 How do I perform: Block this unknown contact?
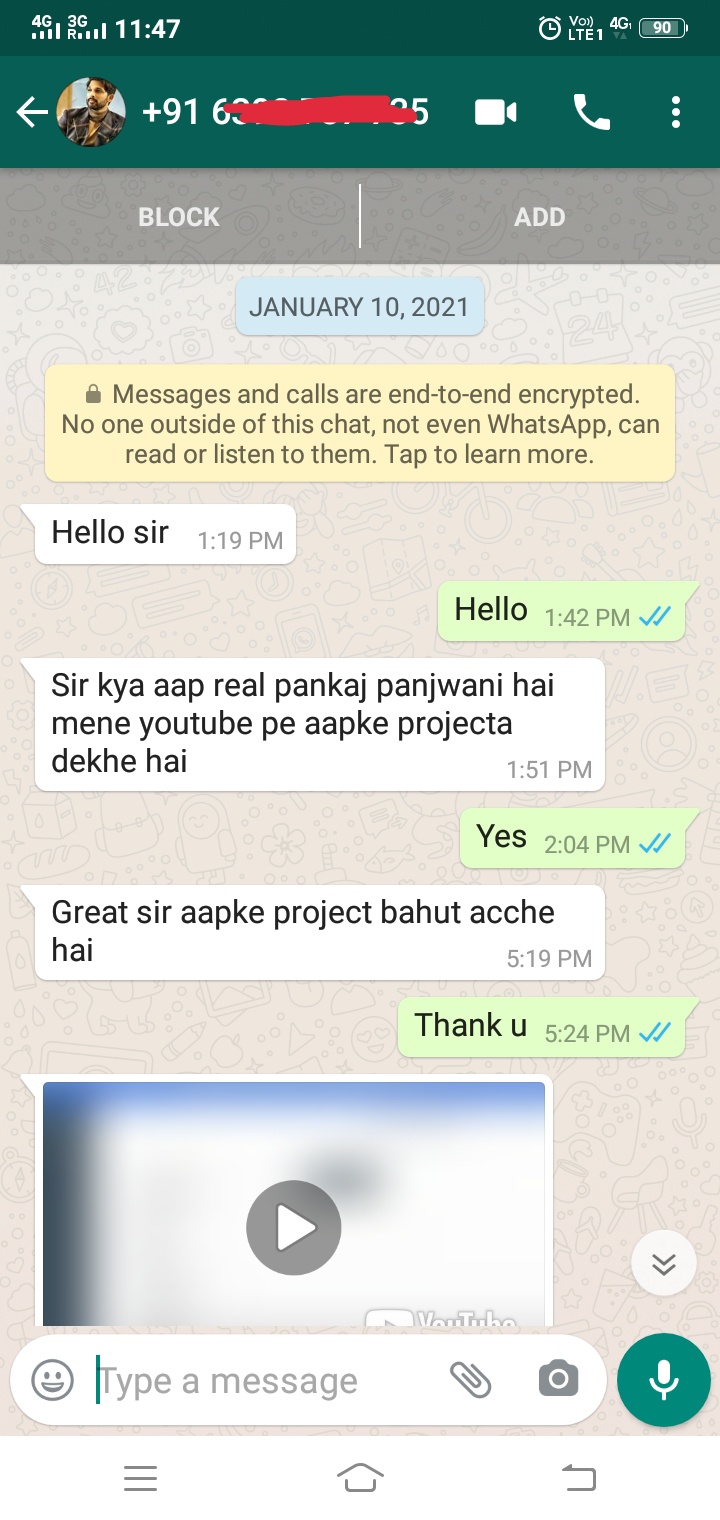click(177, 216)
